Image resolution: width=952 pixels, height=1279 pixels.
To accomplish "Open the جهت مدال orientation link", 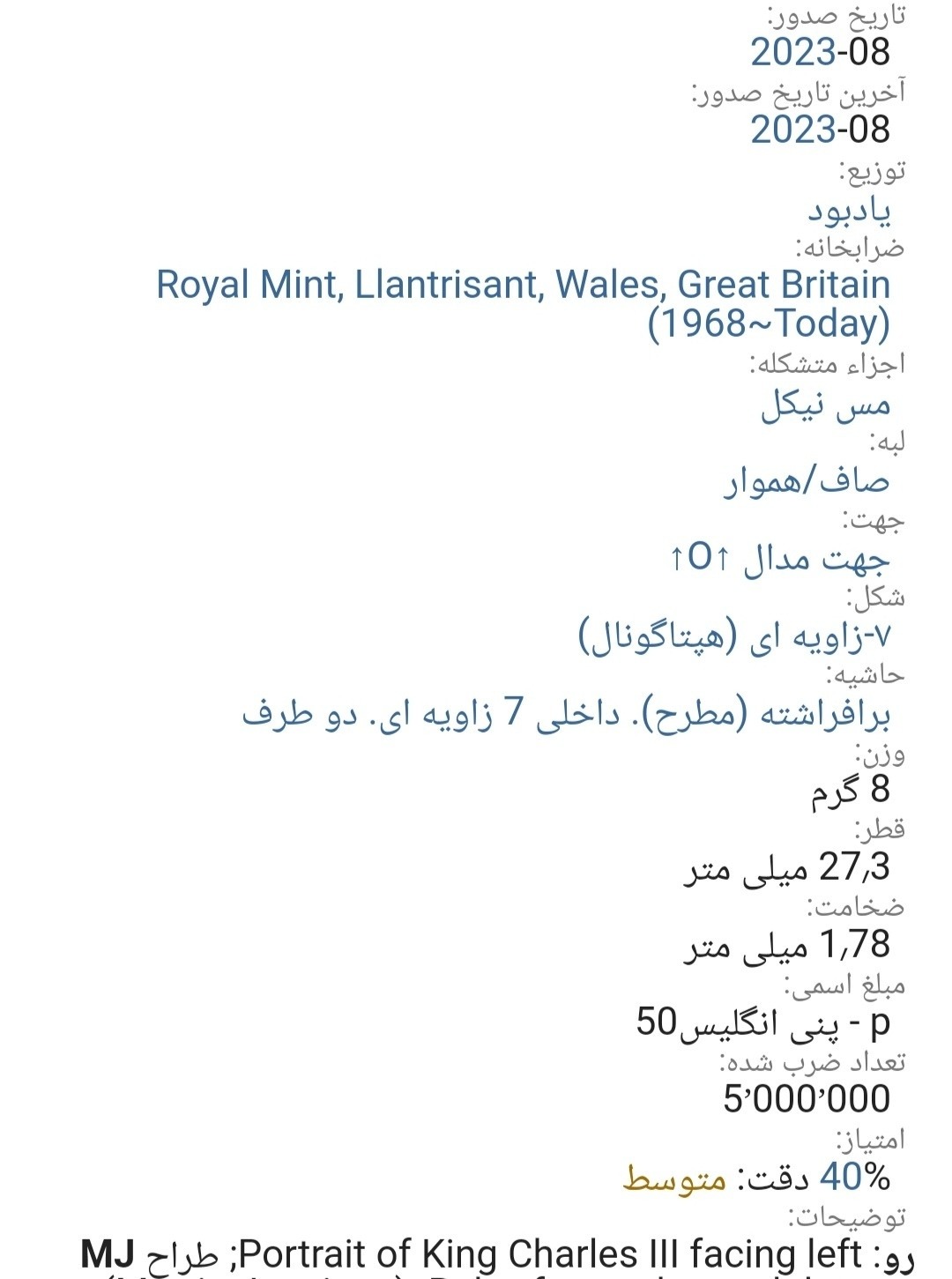I will tap(779, 559).
